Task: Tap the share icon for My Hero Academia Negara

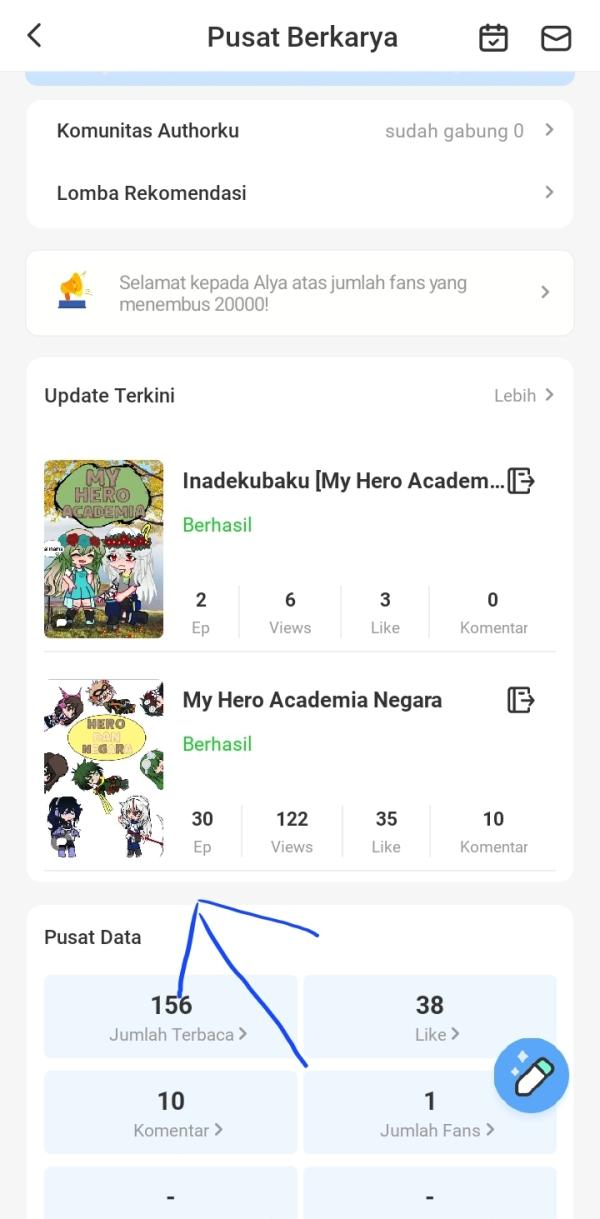Action: point(520,700)
